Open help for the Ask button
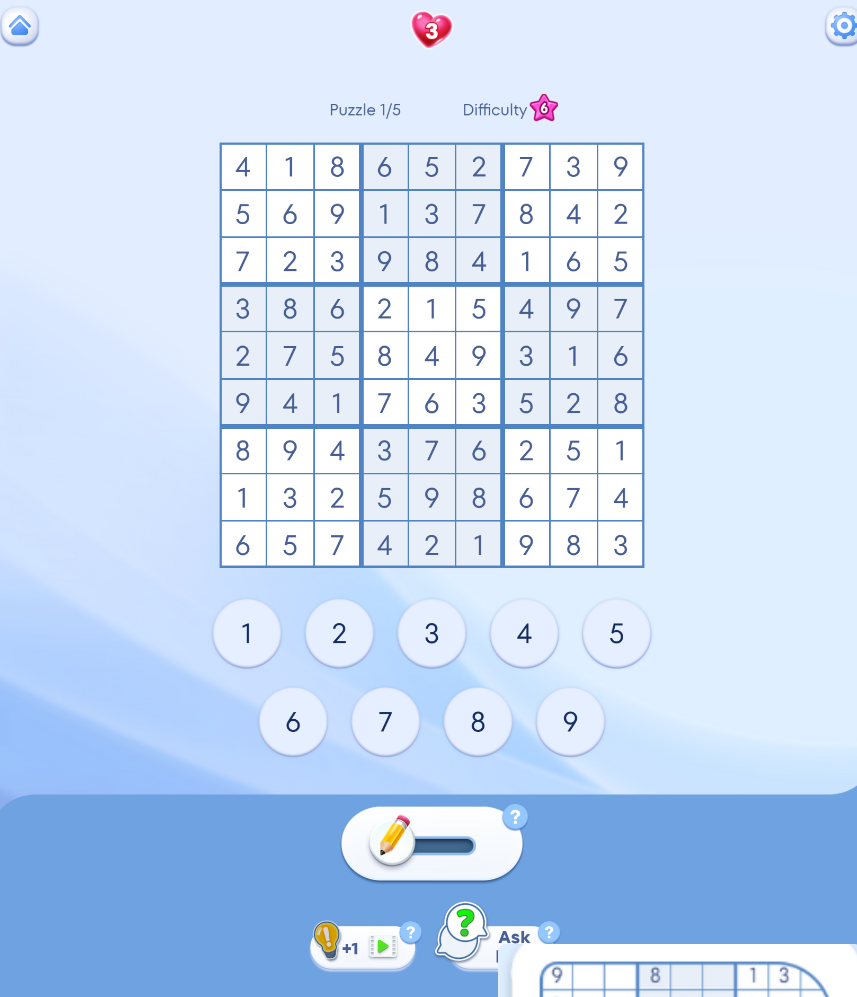 pos(548,933)
